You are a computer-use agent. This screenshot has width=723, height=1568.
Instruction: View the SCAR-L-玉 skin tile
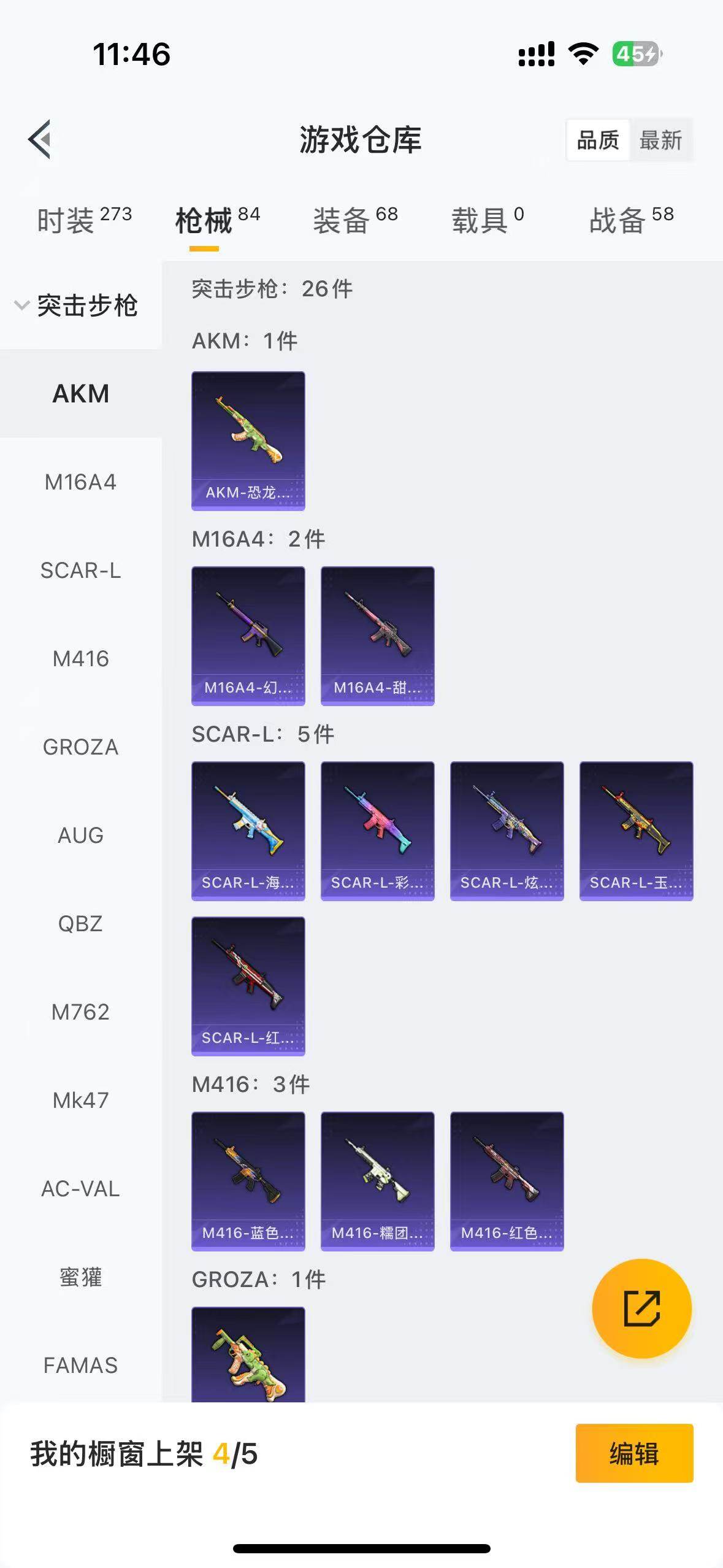636,831
